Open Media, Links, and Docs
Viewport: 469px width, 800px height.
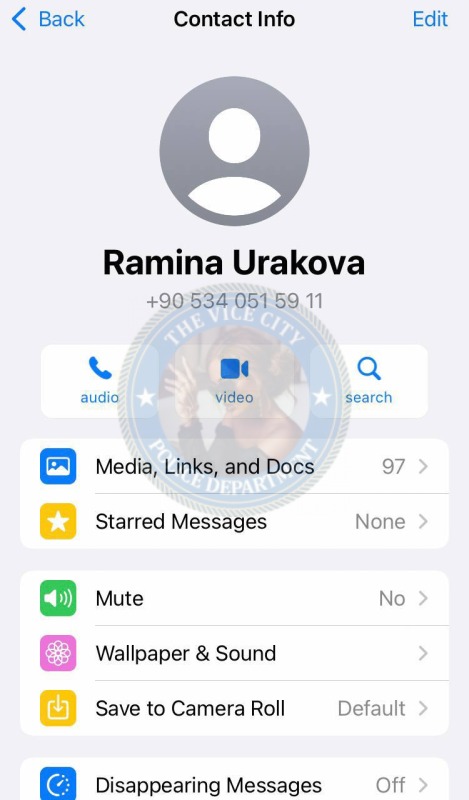click(x=234, y=466)
